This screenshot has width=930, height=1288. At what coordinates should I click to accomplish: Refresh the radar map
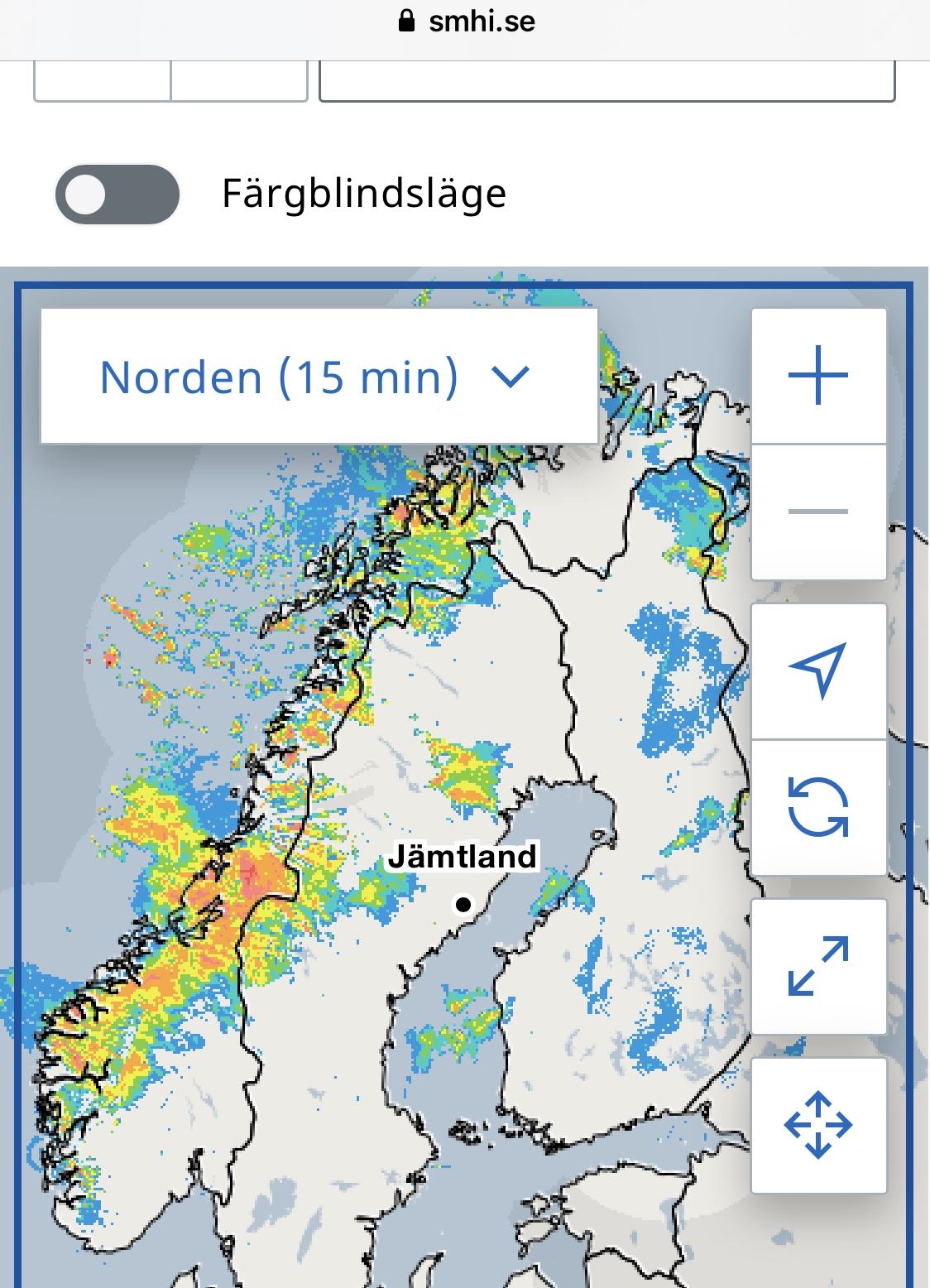click(x=818, y=807)
